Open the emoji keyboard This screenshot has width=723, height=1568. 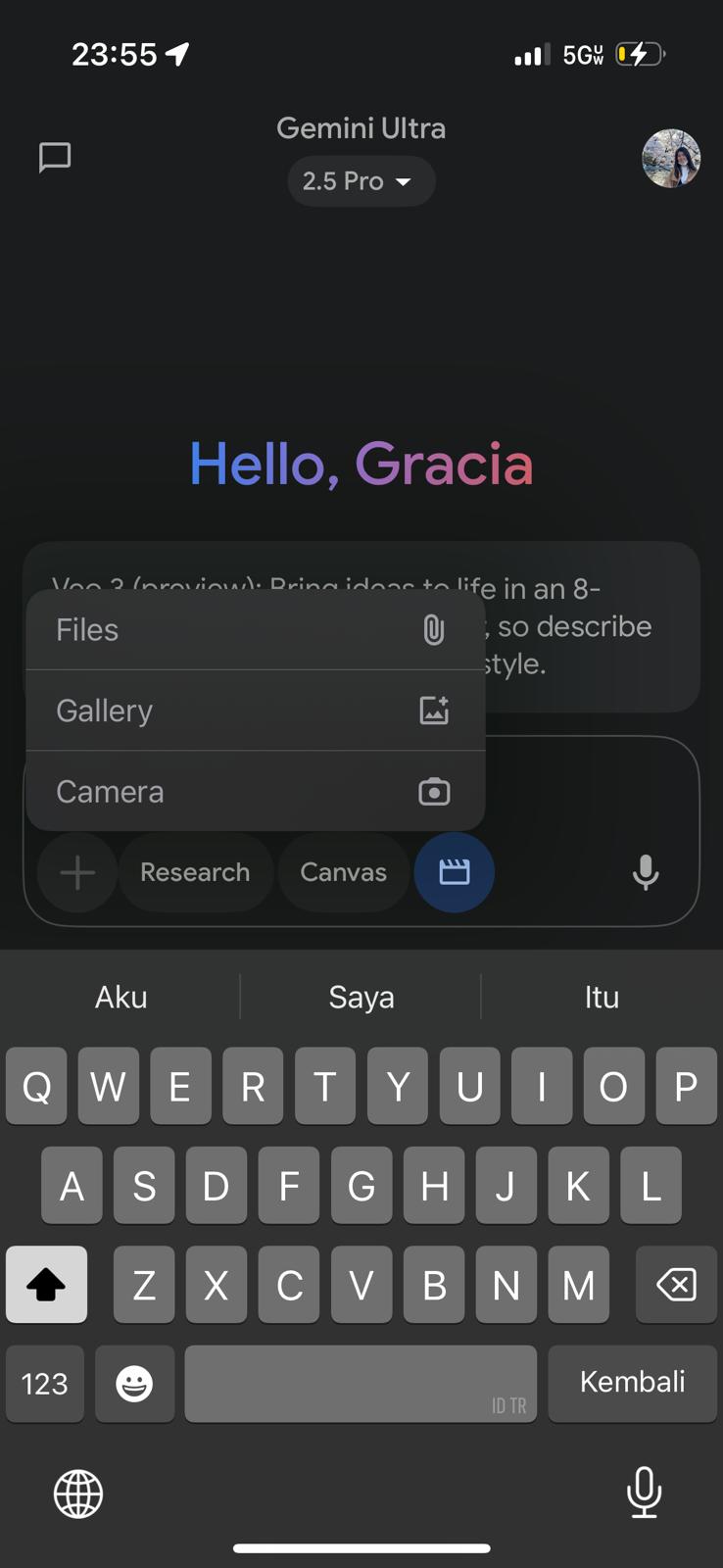point(134,1383)
